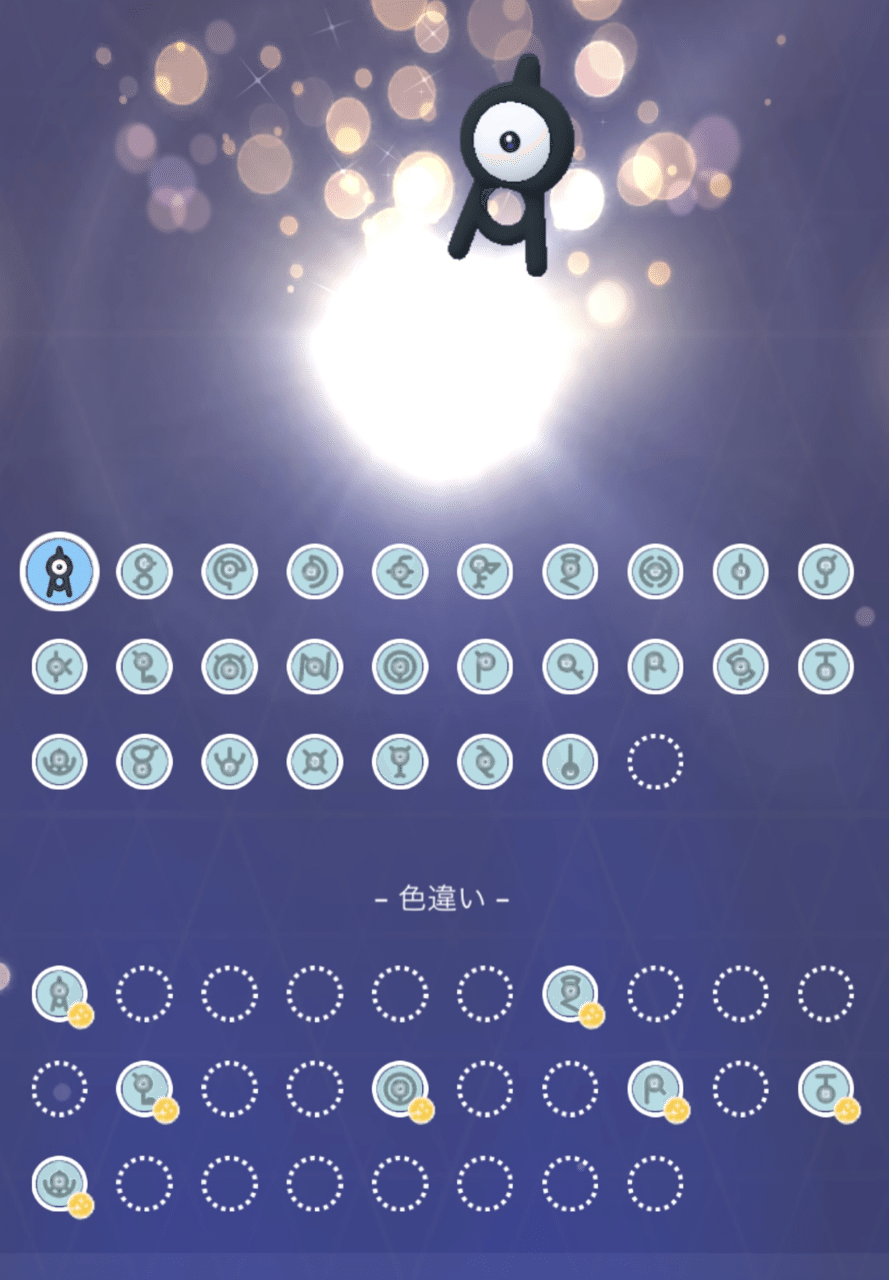This screenshot has height=1280, width=889.
Task: Tap the shiny Unown A medal
Action: click(x=60, y=995)
